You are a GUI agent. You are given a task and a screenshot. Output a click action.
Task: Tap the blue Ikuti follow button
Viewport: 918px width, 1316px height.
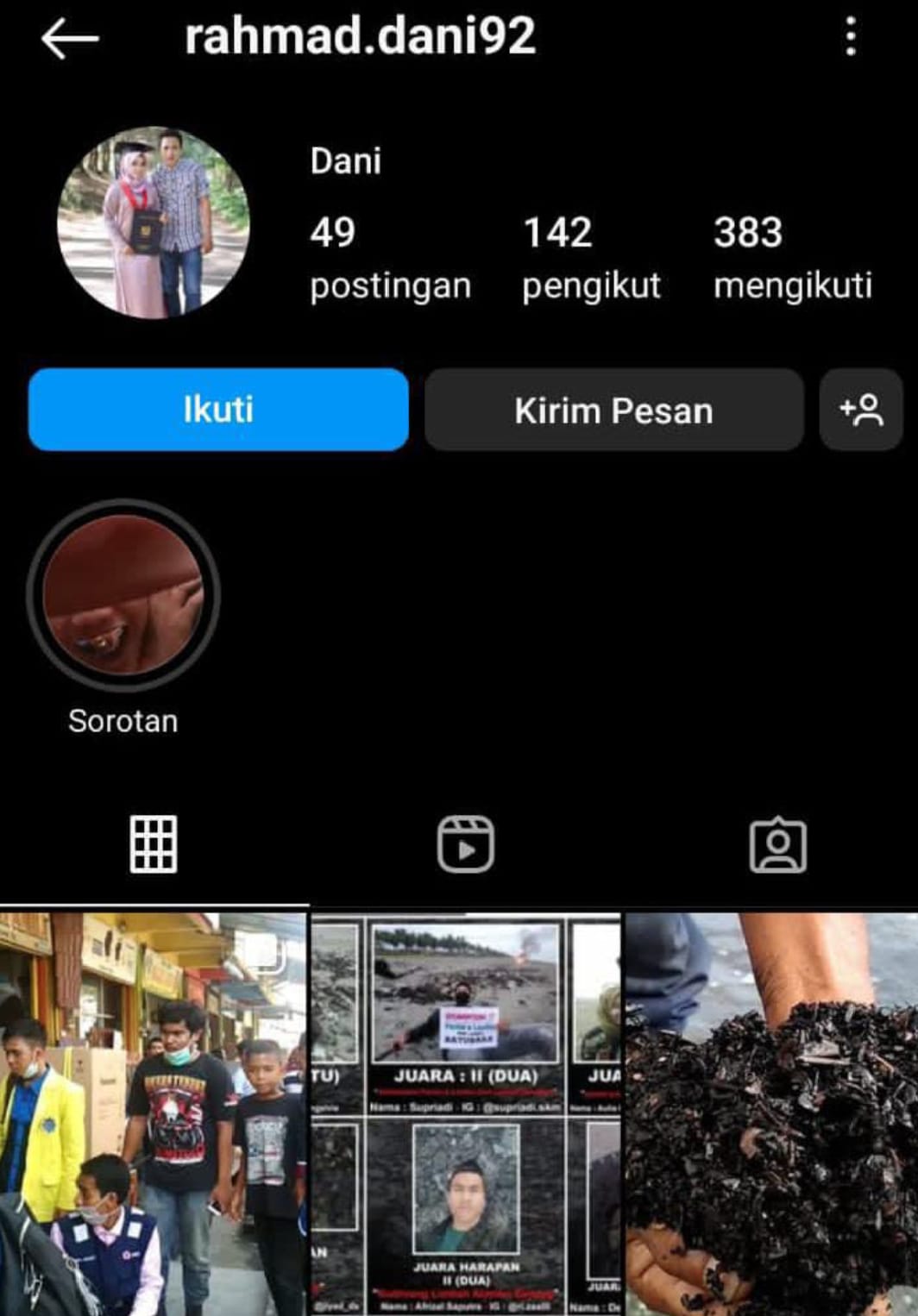218,410
